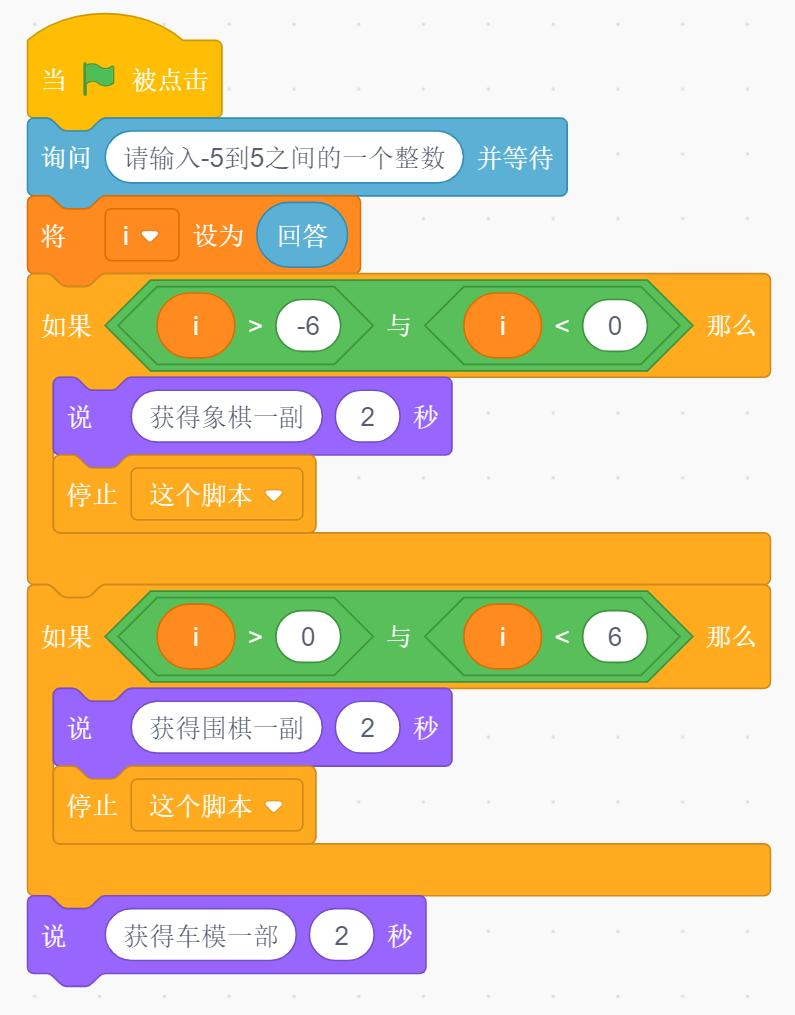Select the orange variable i in first comparison
795x1015 pixels.
196,325
